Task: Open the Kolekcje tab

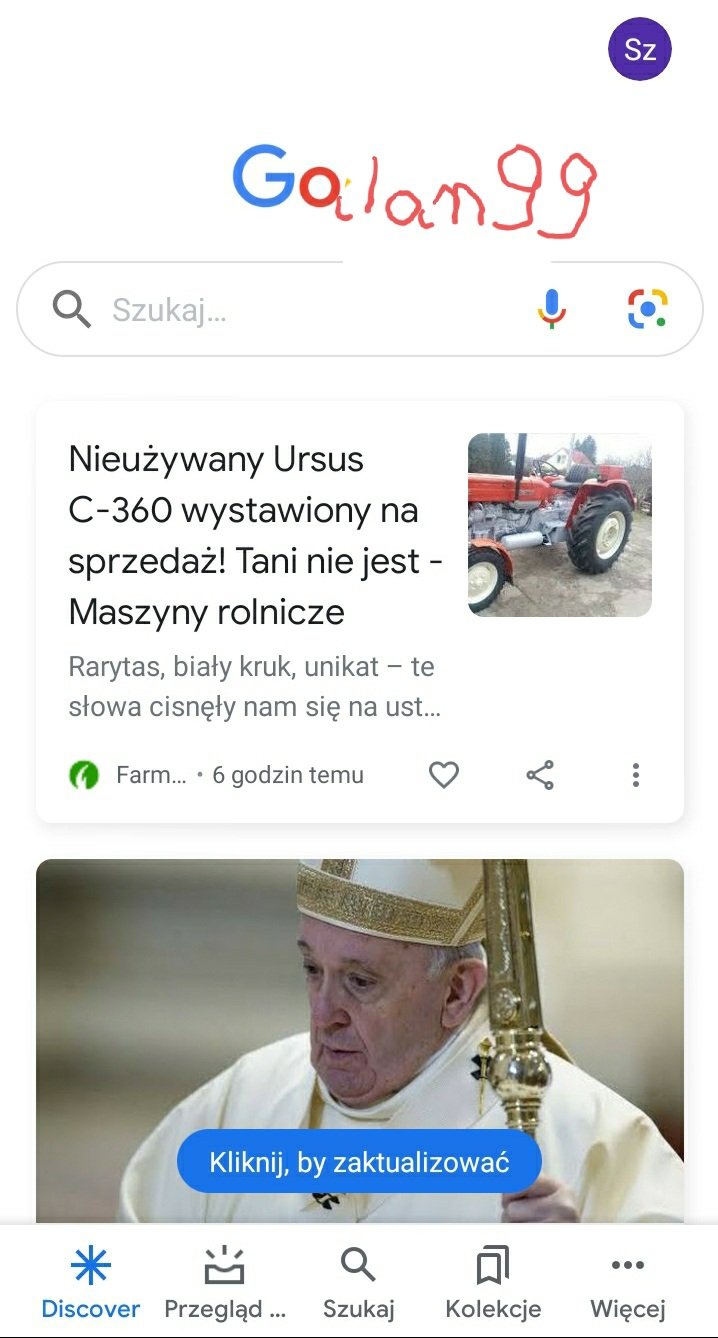Action: [x=493, y=1284]
